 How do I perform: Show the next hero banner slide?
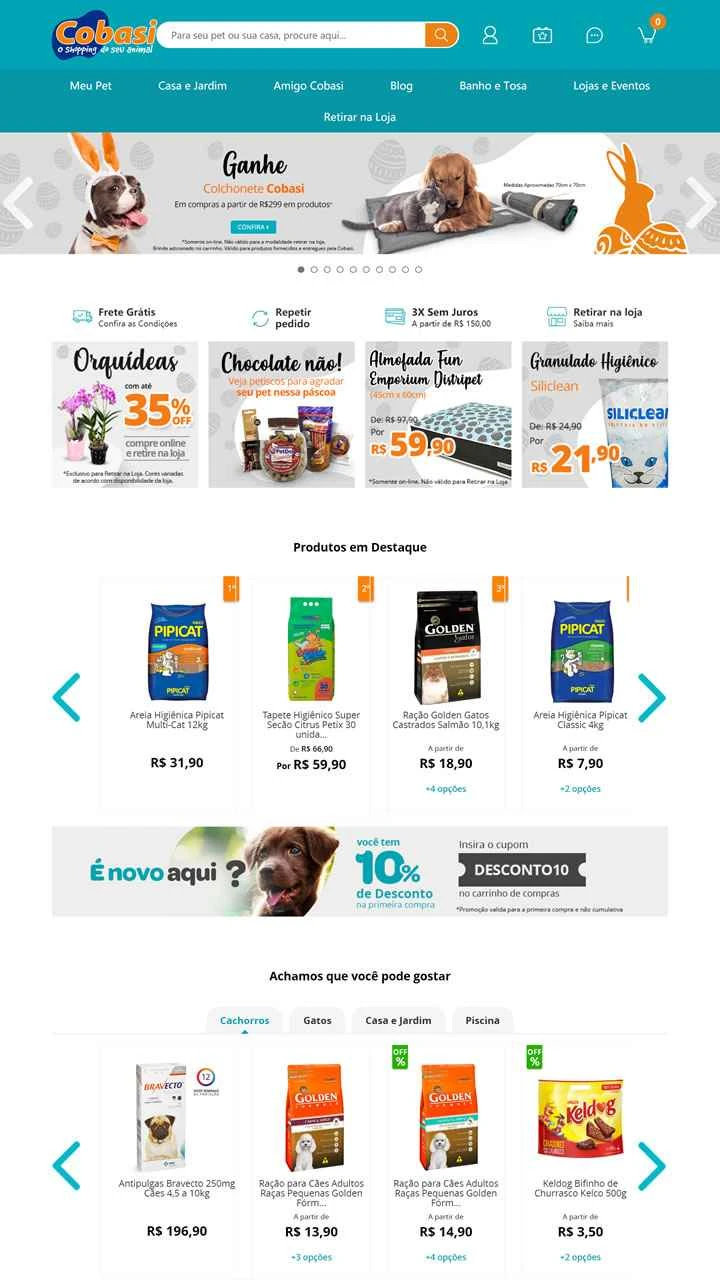point(699,202)
